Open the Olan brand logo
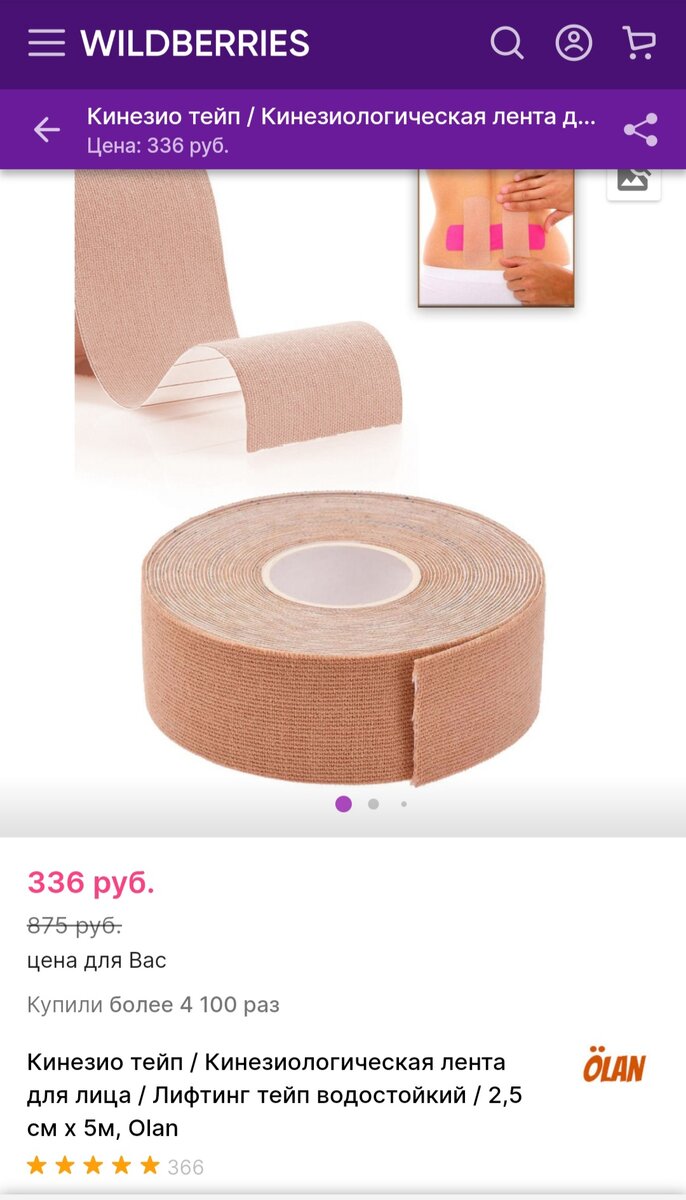Screen dimensions: 686x1200 pyautogui.click(x=614, y=1066)
